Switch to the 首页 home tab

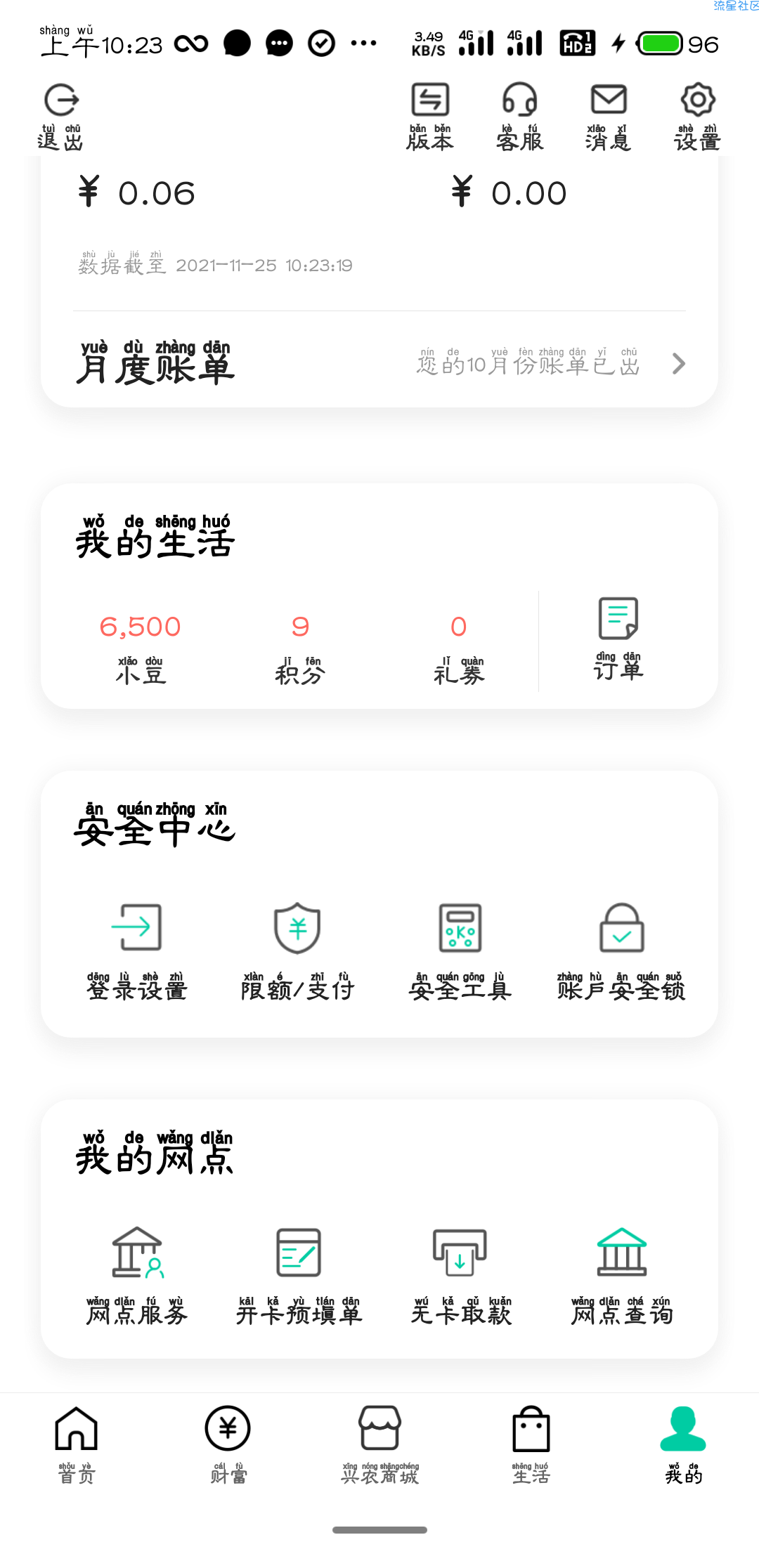click(x=76, y=1444)
